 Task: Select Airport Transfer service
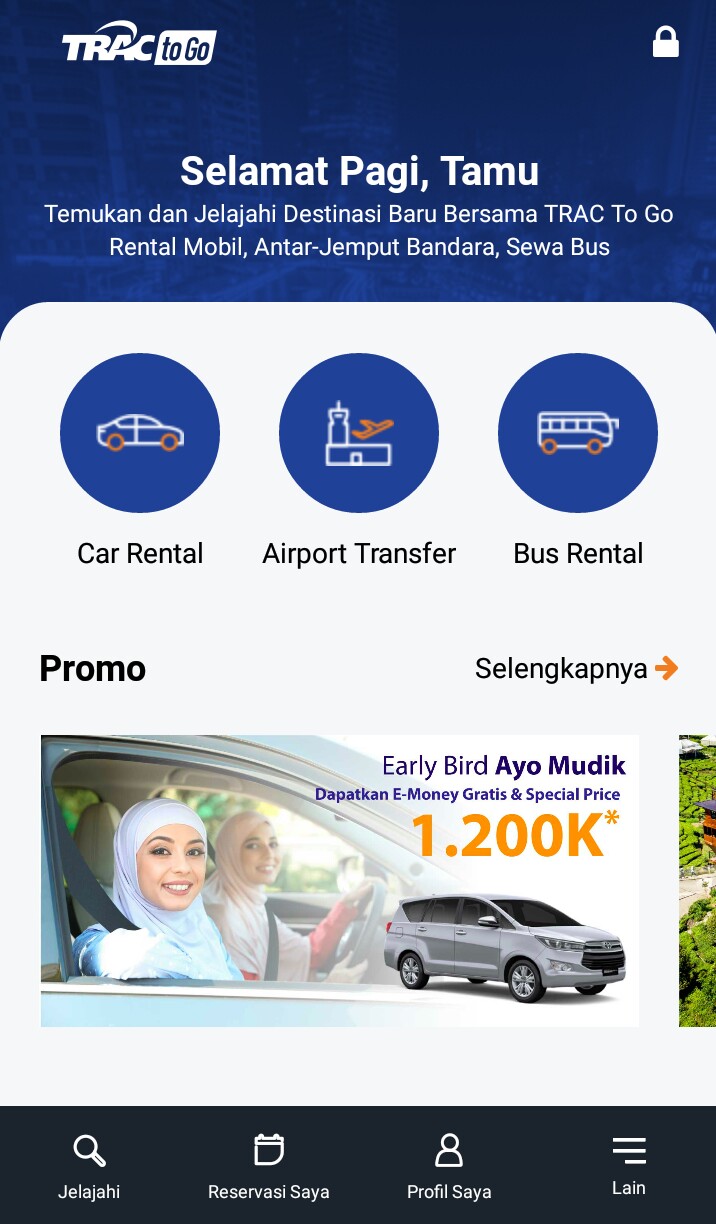(x=358, y=433)
